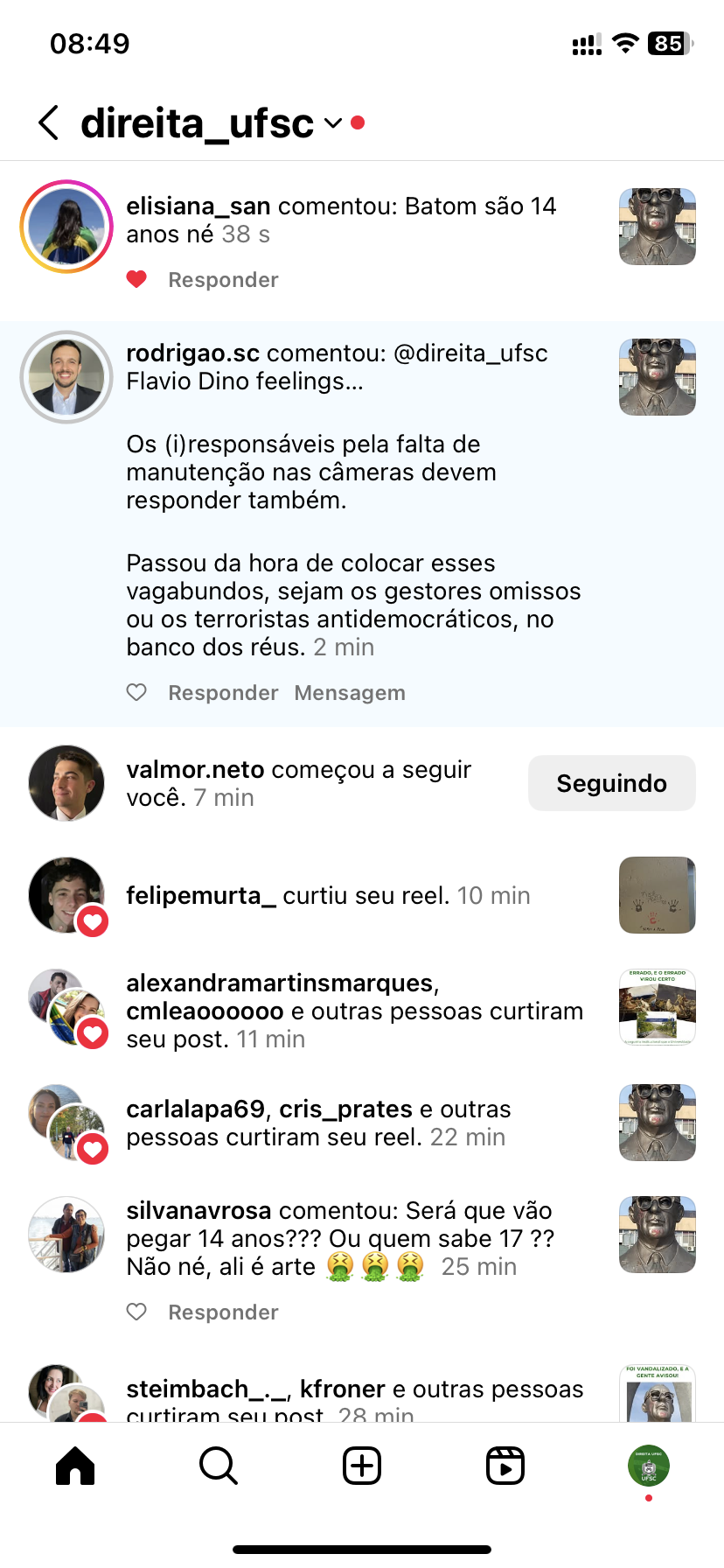Screen dimensions: 724x1568
Task: Unlike elisiana_san's comment
Action: 136,280
